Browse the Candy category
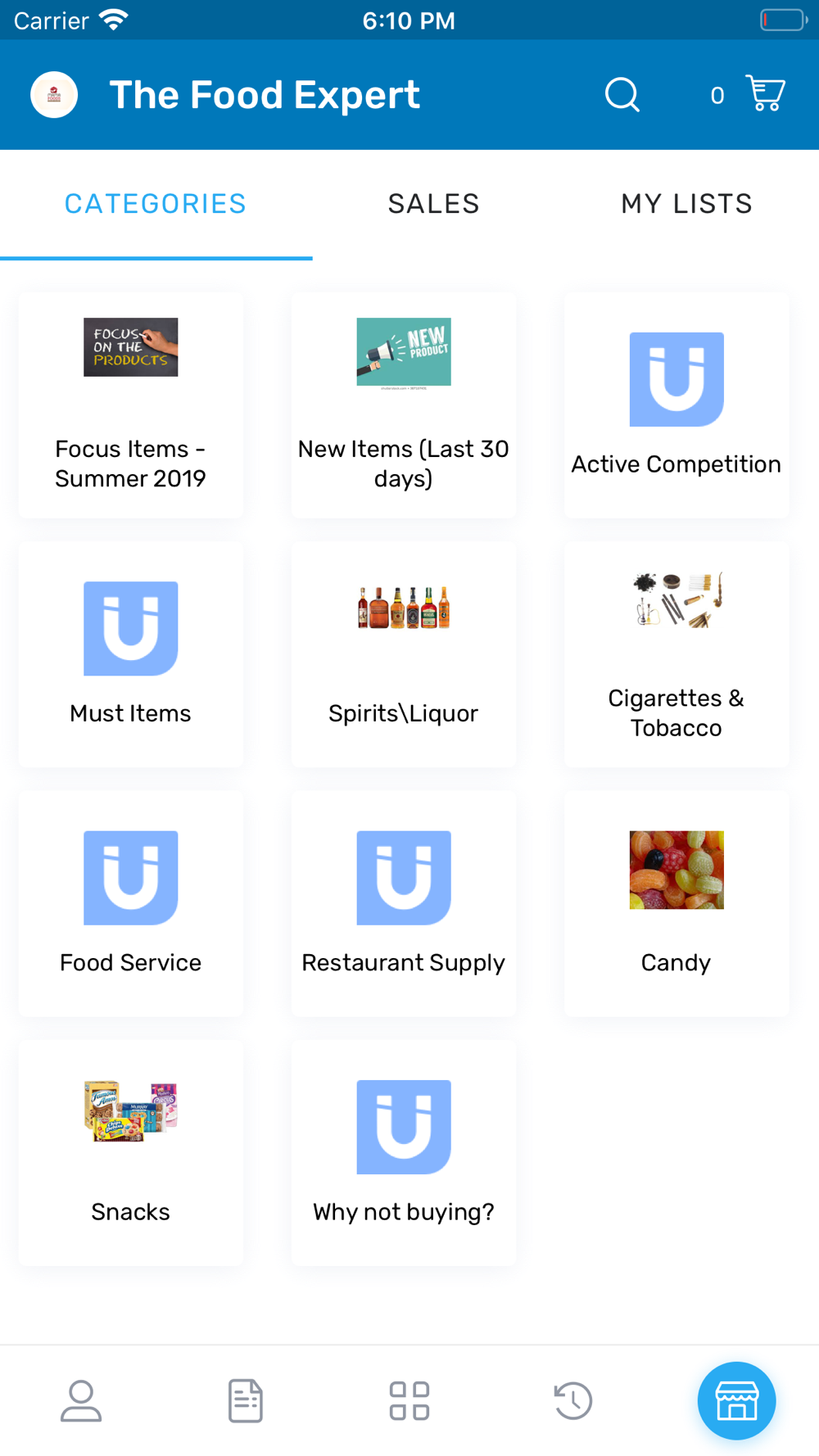This screenshot has height=1456, width=819. coord(676,904)
